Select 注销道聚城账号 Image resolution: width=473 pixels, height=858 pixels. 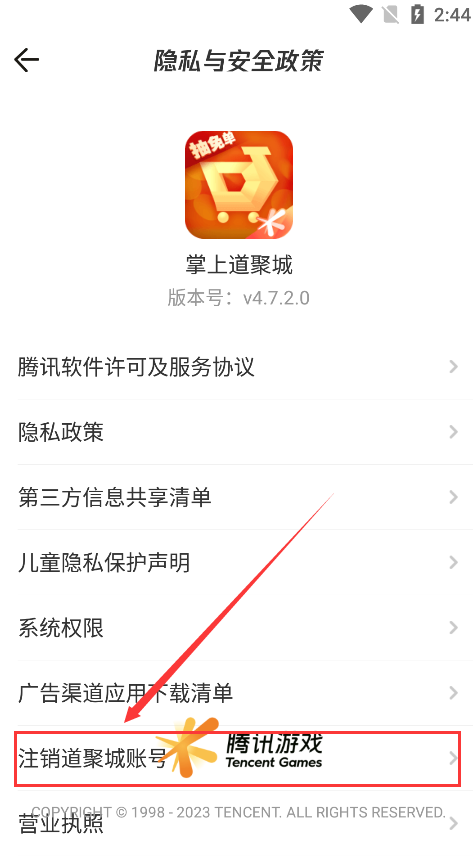coord(236,758)
